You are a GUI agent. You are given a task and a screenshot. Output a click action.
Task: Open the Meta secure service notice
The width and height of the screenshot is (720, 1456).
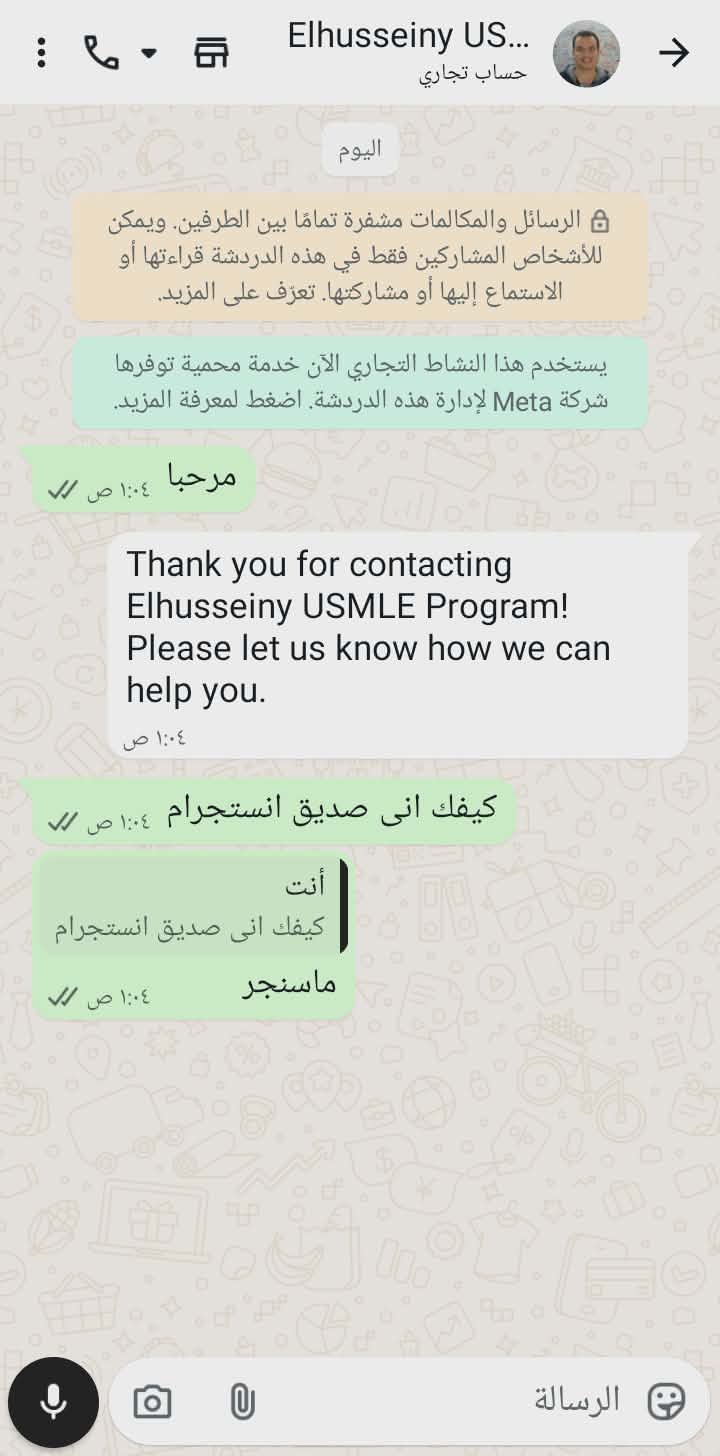[x=360, y=383]
